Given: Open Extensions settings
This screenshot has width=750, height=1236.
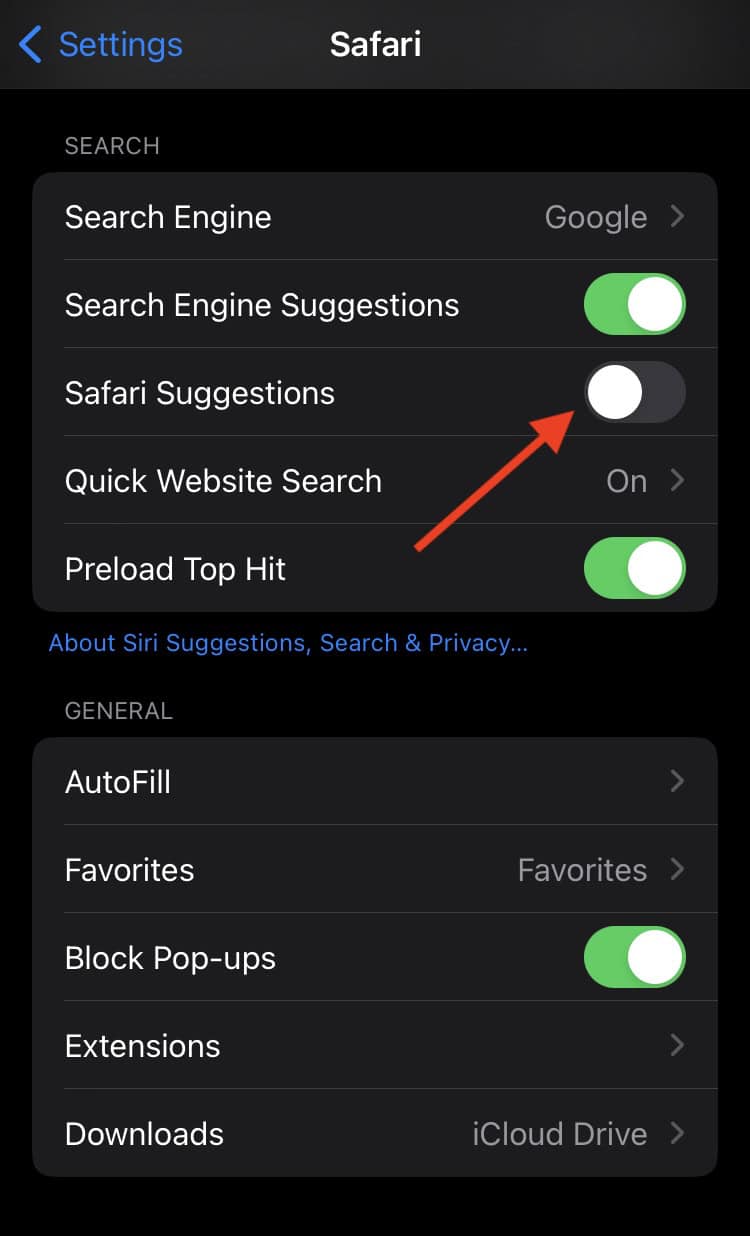Looking at the screenshot, I should (374, 1046).
